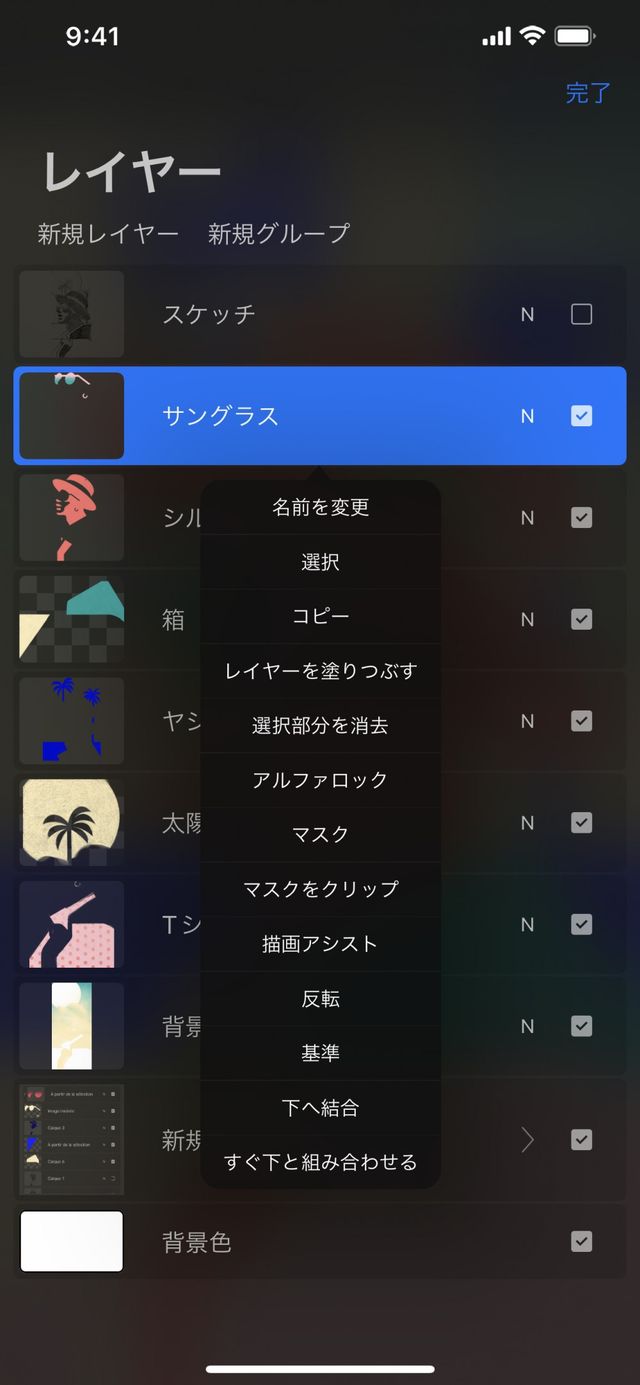
Task: Select マスク from the menu
Action: click(x=320, y=835)
